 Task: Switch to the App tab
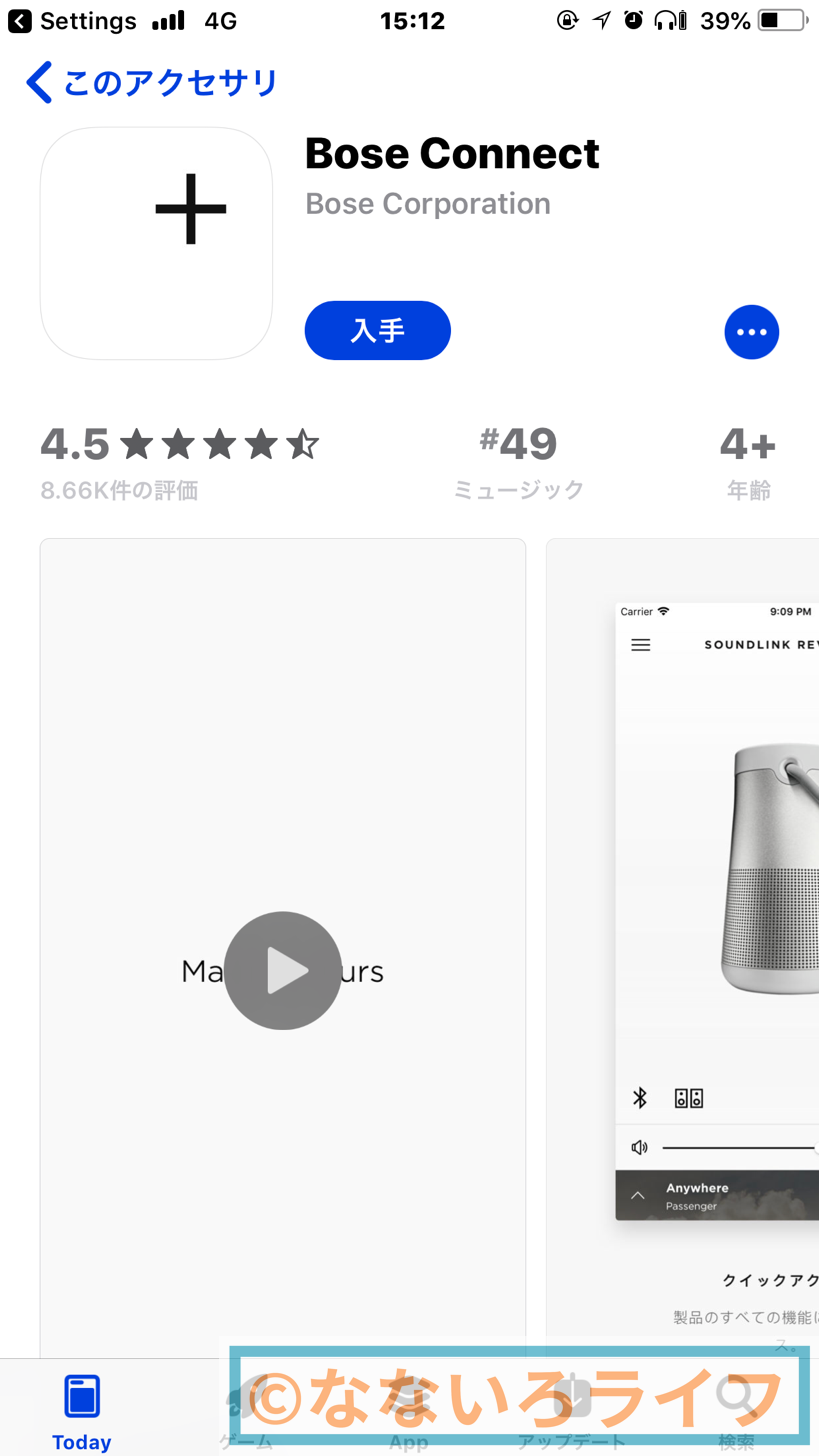(x=409, y=1410)
